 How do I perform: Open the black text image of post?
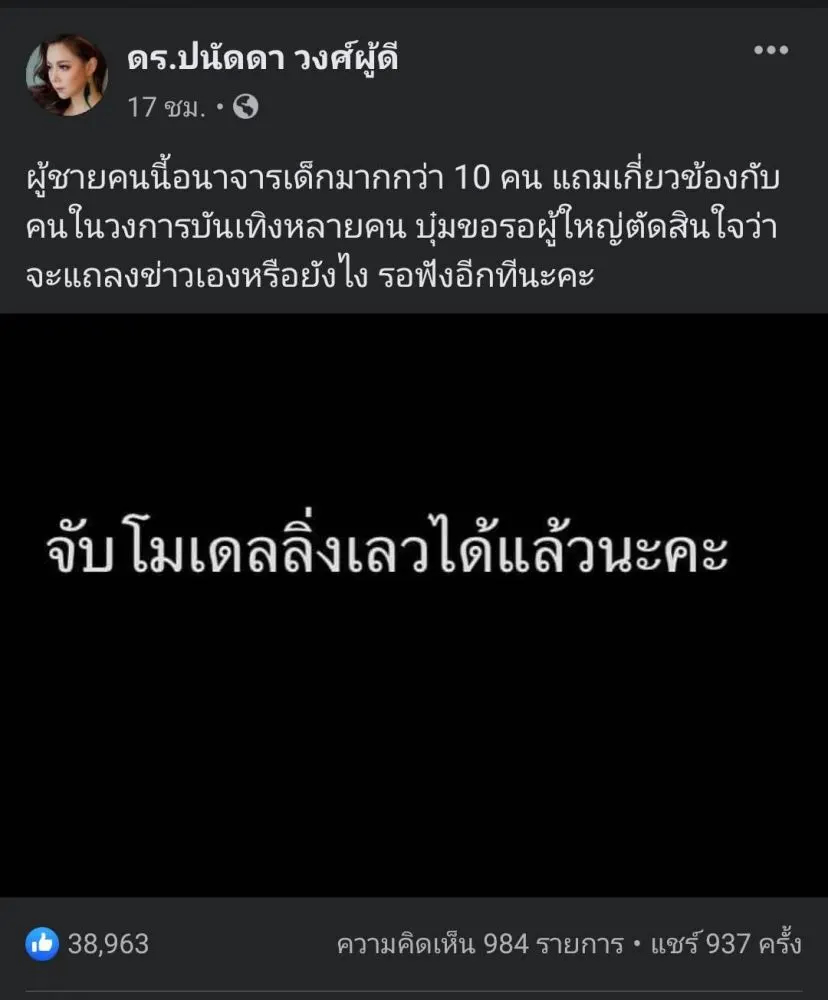pos(414,605)
